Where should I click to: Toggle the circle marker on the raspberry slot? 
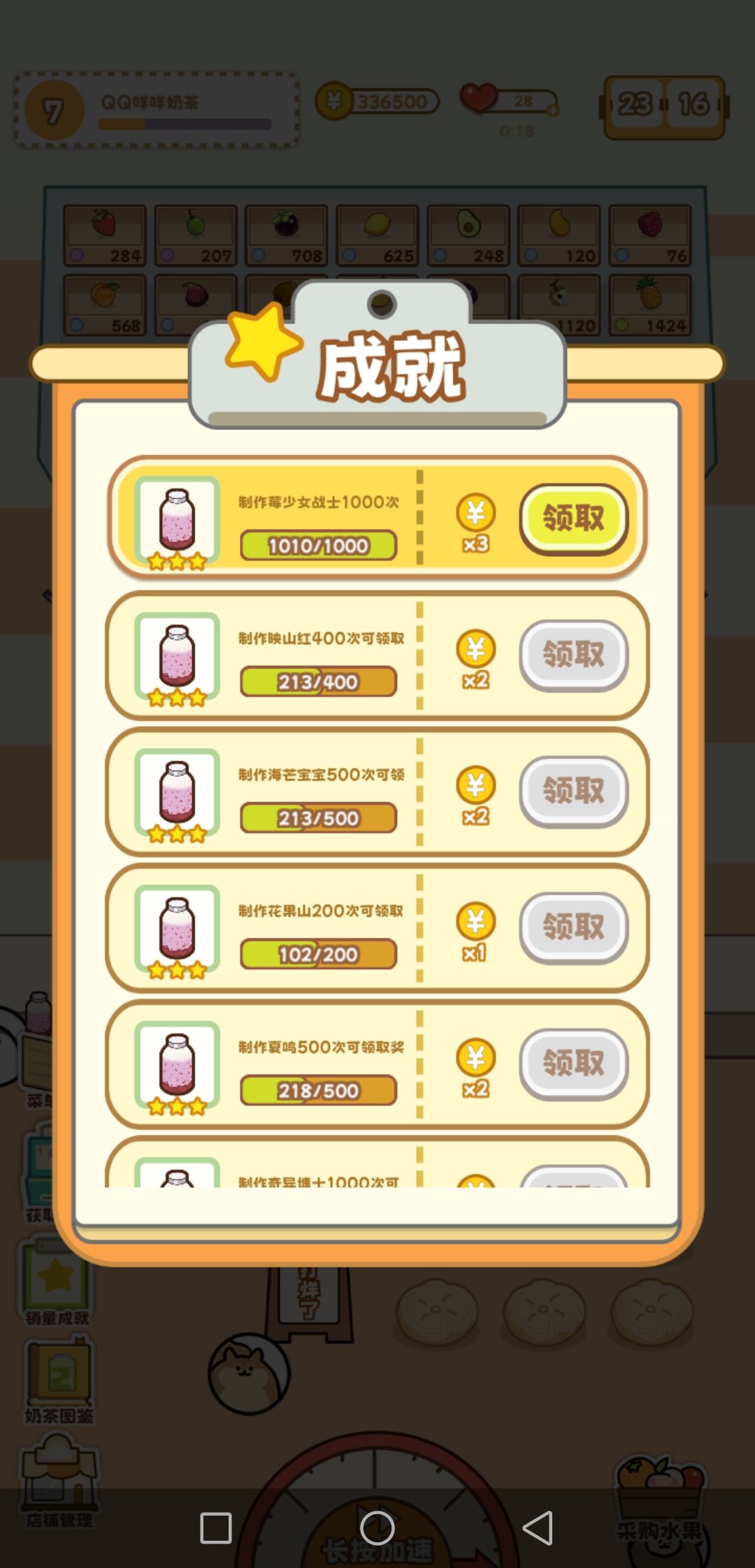coord(622,256)
